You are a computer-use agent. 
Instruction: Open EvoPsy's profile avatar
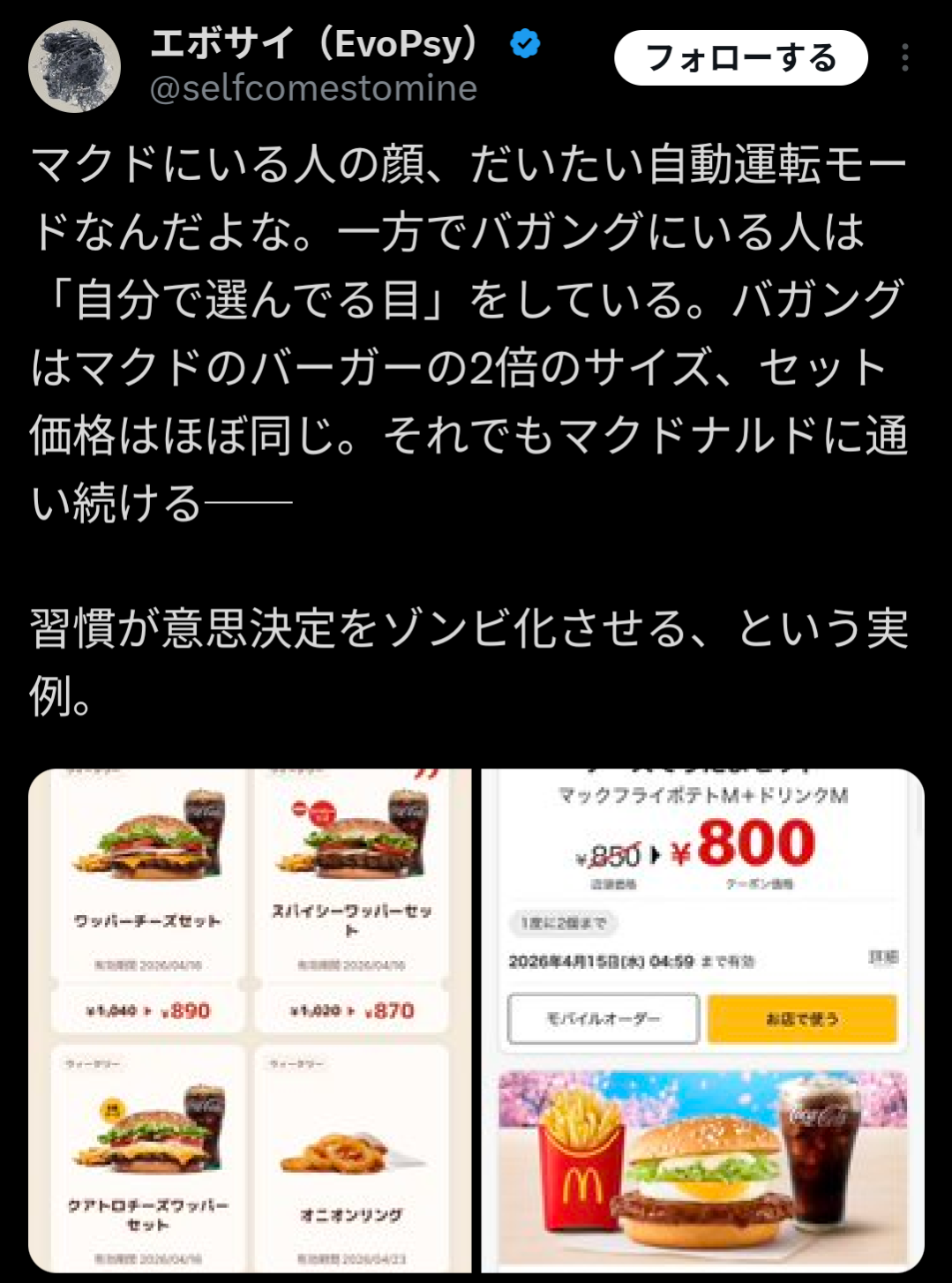[74, 67]
